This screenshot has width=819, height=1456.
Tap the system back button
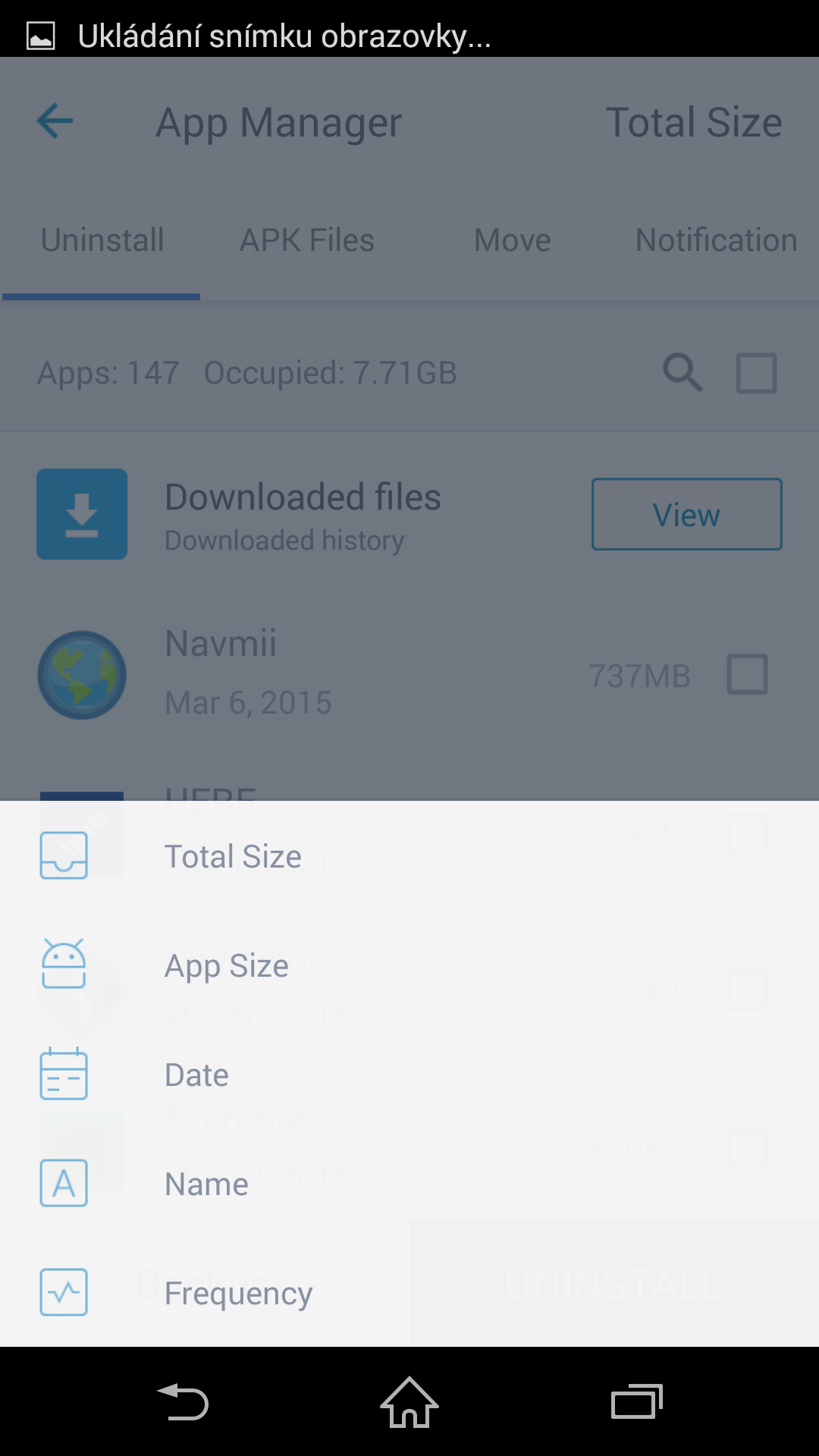pos(182,1402)
